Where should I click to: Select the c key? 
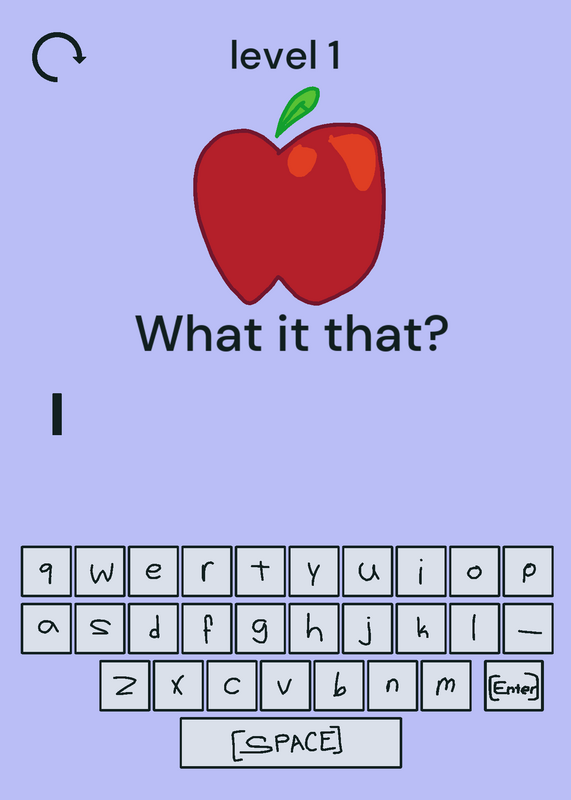coord(232,685)
